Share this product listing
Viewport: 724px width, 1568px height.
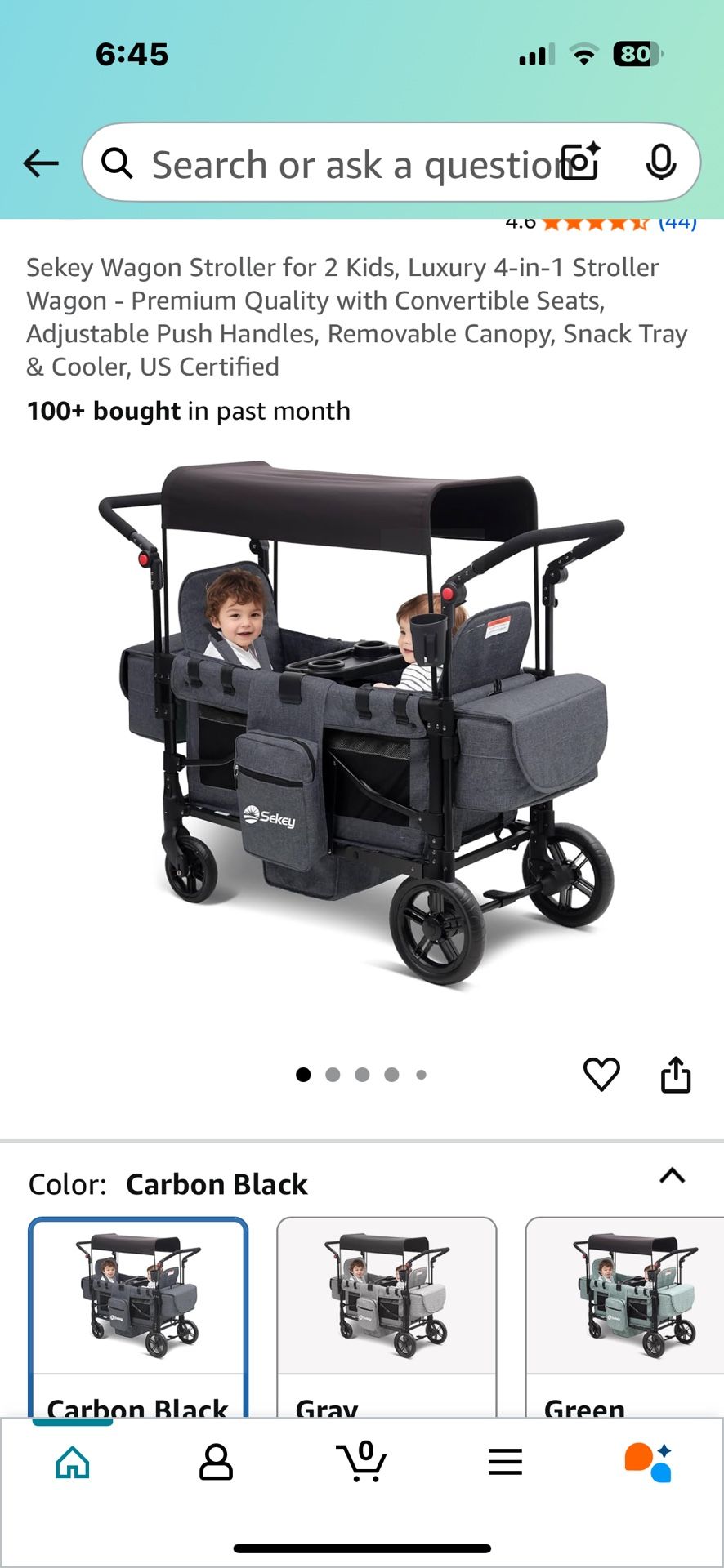click(676, 1074)
